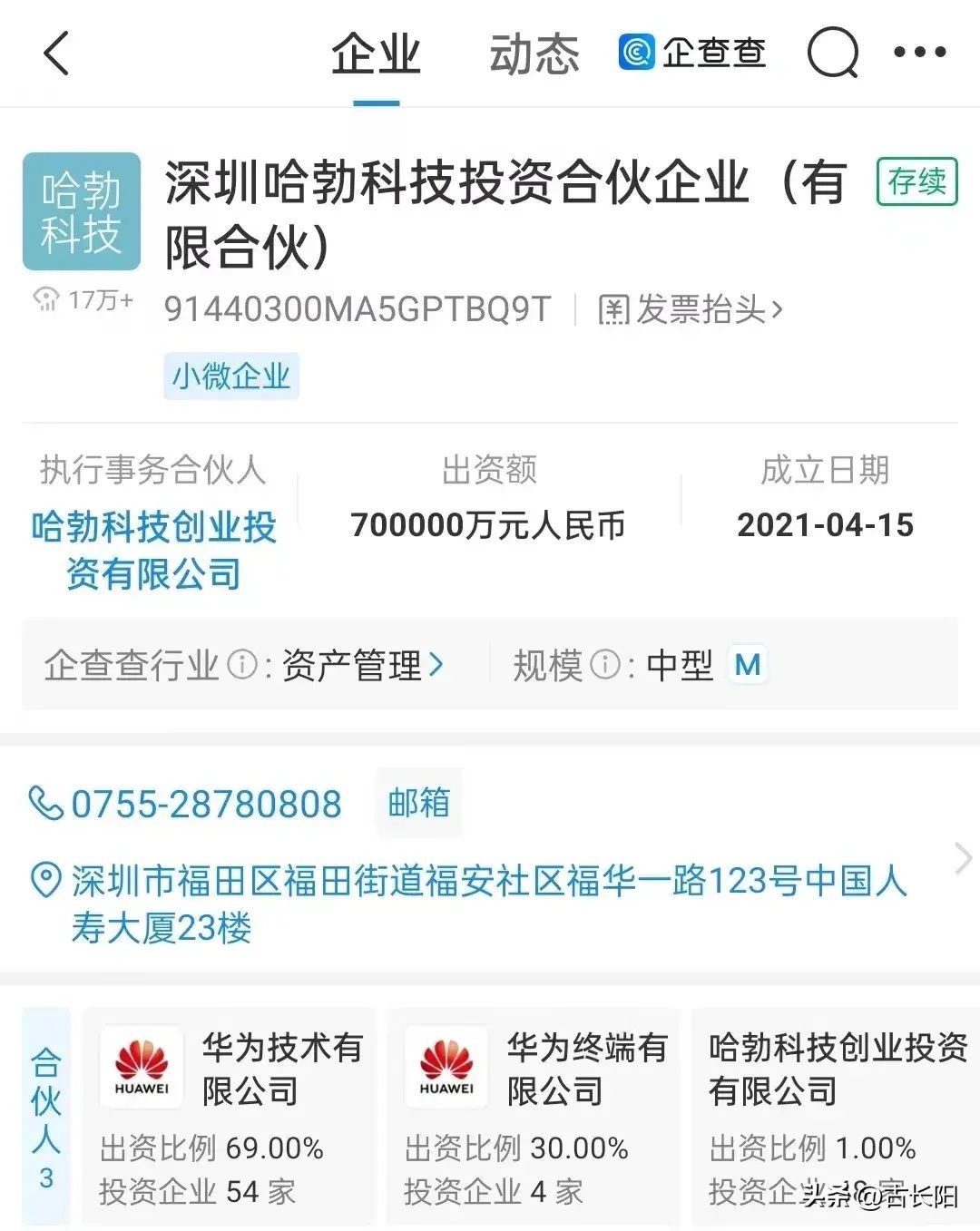Open the company address on map
Screen dimensions: 980x1231
pos(488,904)
